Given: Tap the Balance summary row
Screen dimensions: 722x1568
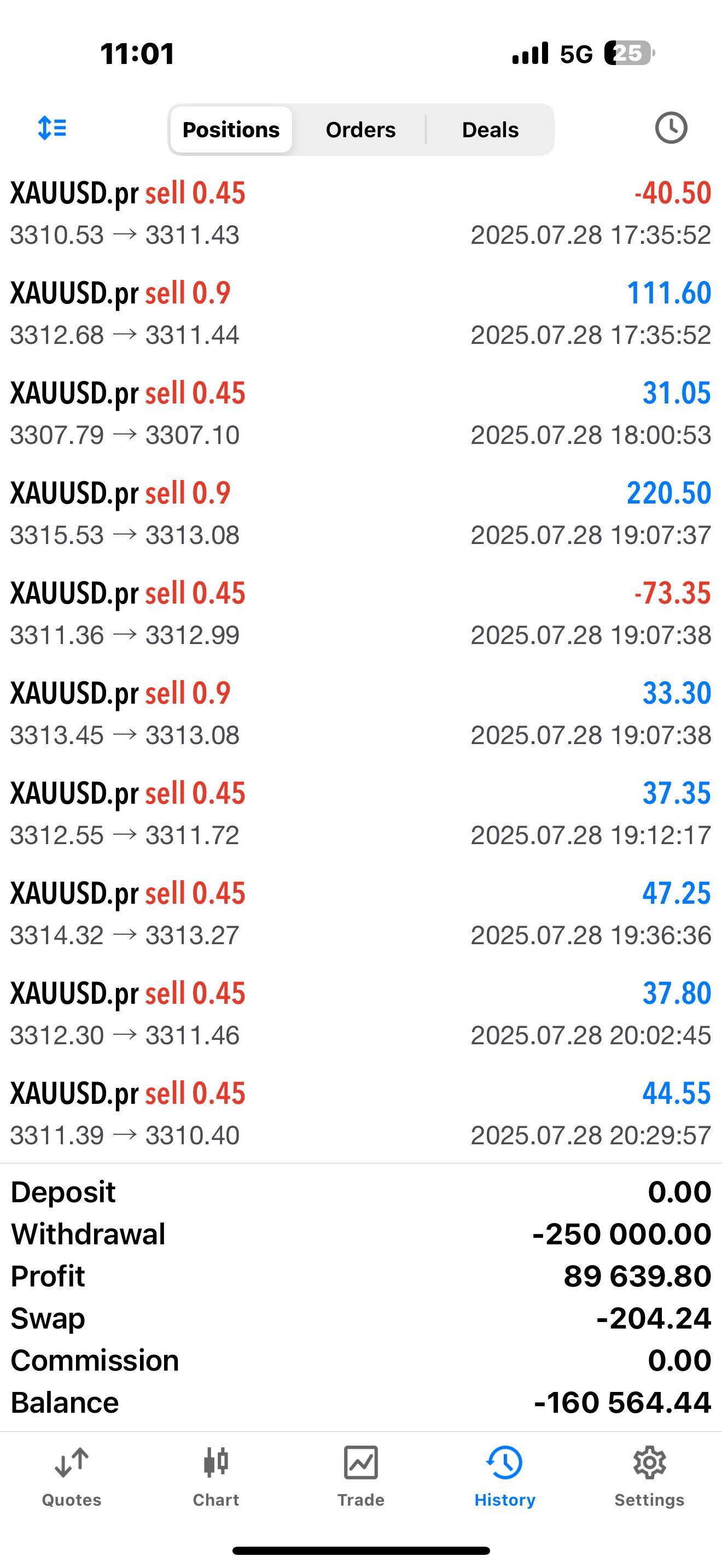Looking at the screenshot, I should [x=360, y=1402].
